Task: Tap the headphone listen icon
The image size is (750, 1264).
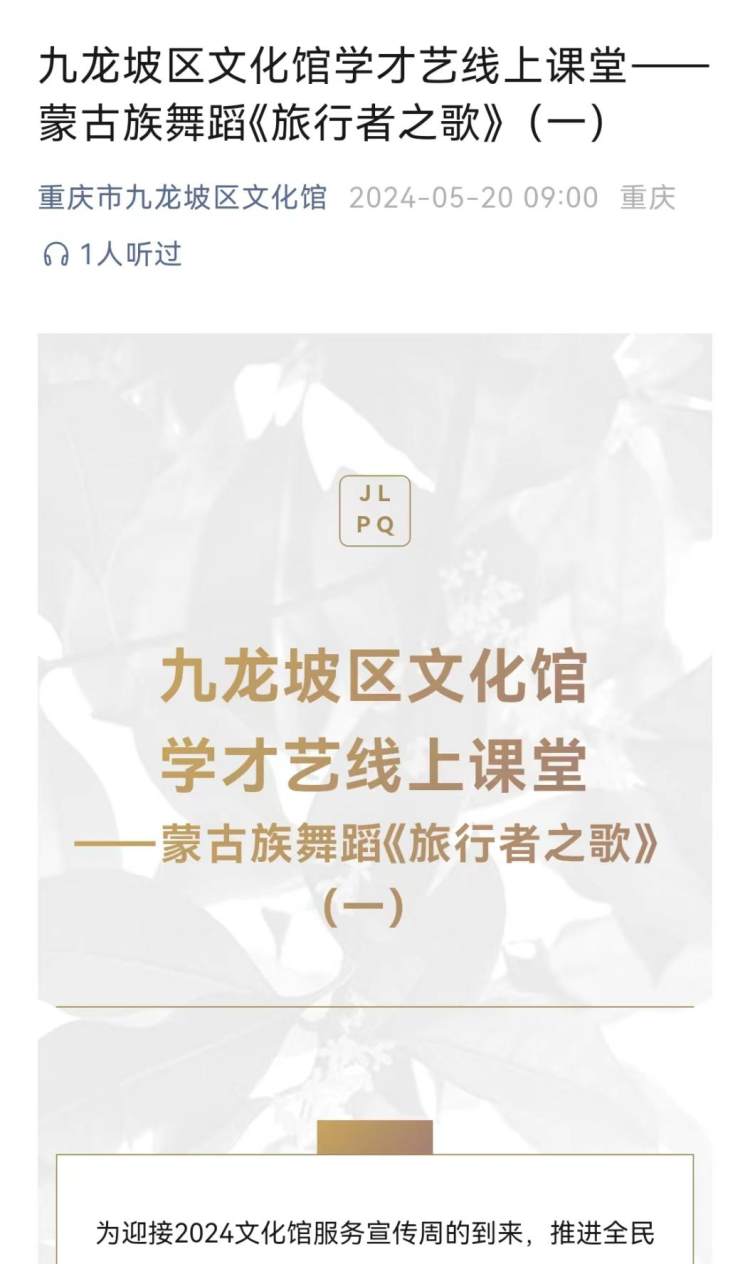Action: [55, 255]
